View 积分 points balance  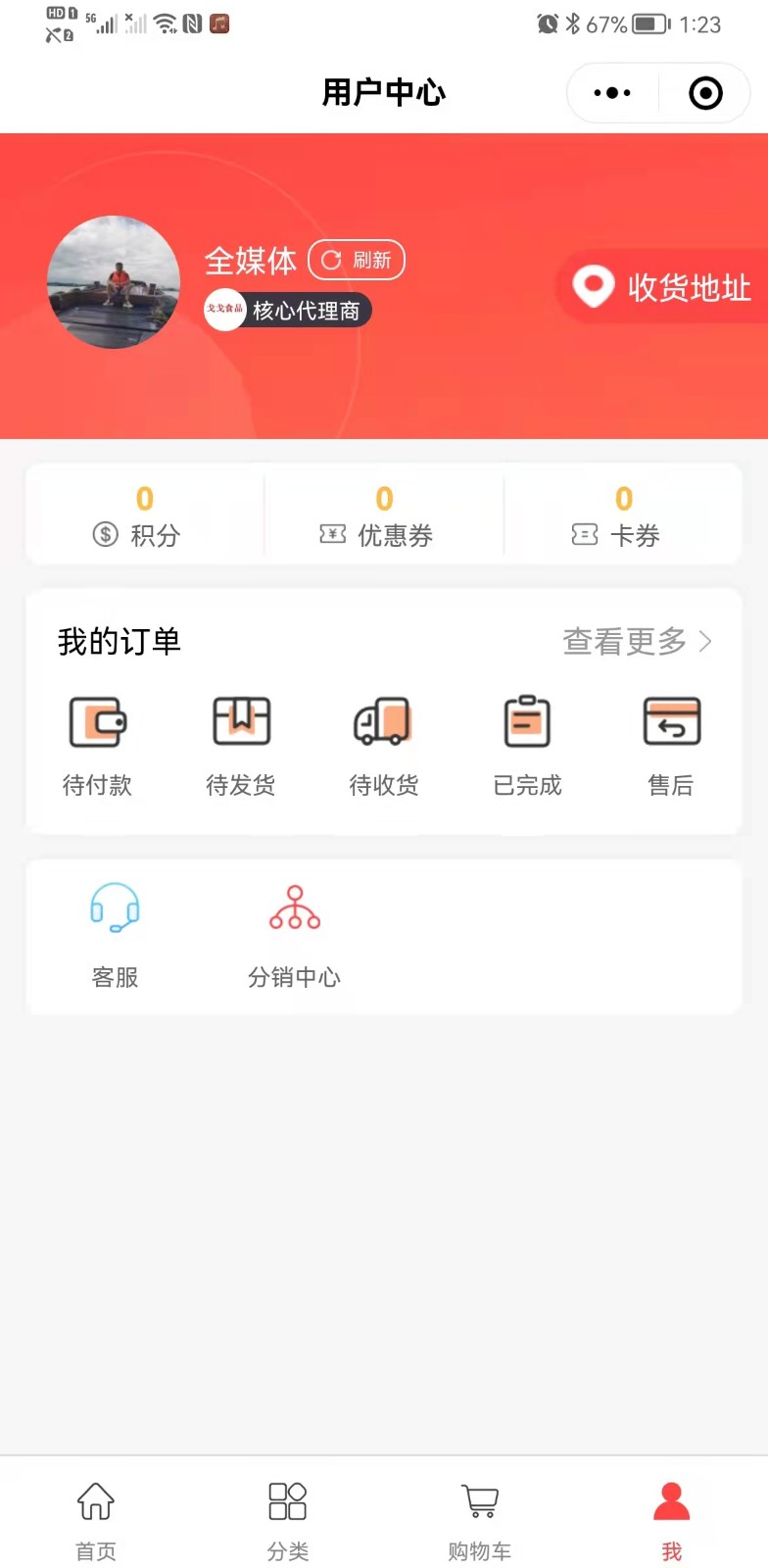coord(144,516)
